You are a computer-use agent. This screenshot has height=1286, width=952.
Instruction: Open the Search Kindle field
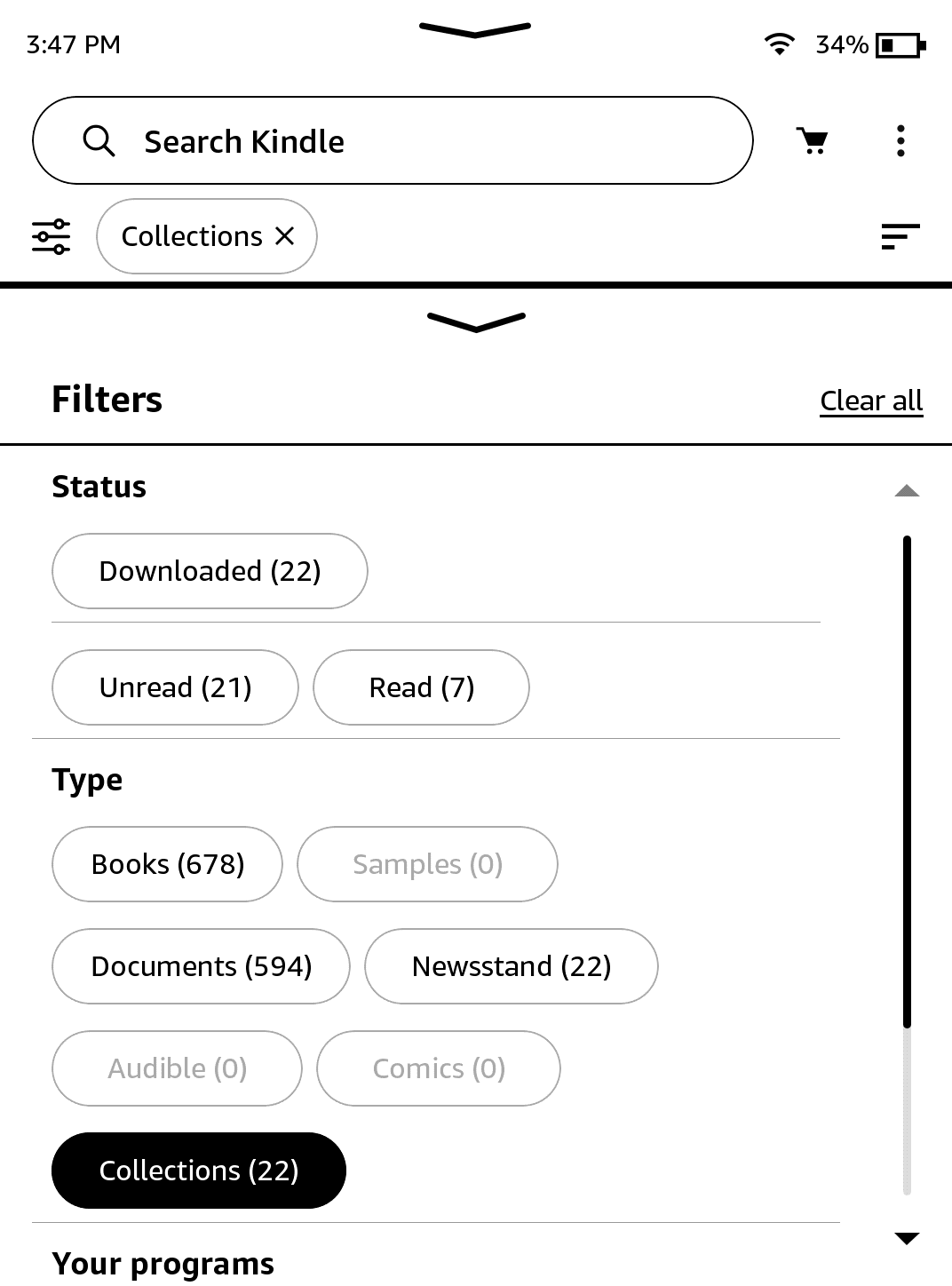[391, 140]
